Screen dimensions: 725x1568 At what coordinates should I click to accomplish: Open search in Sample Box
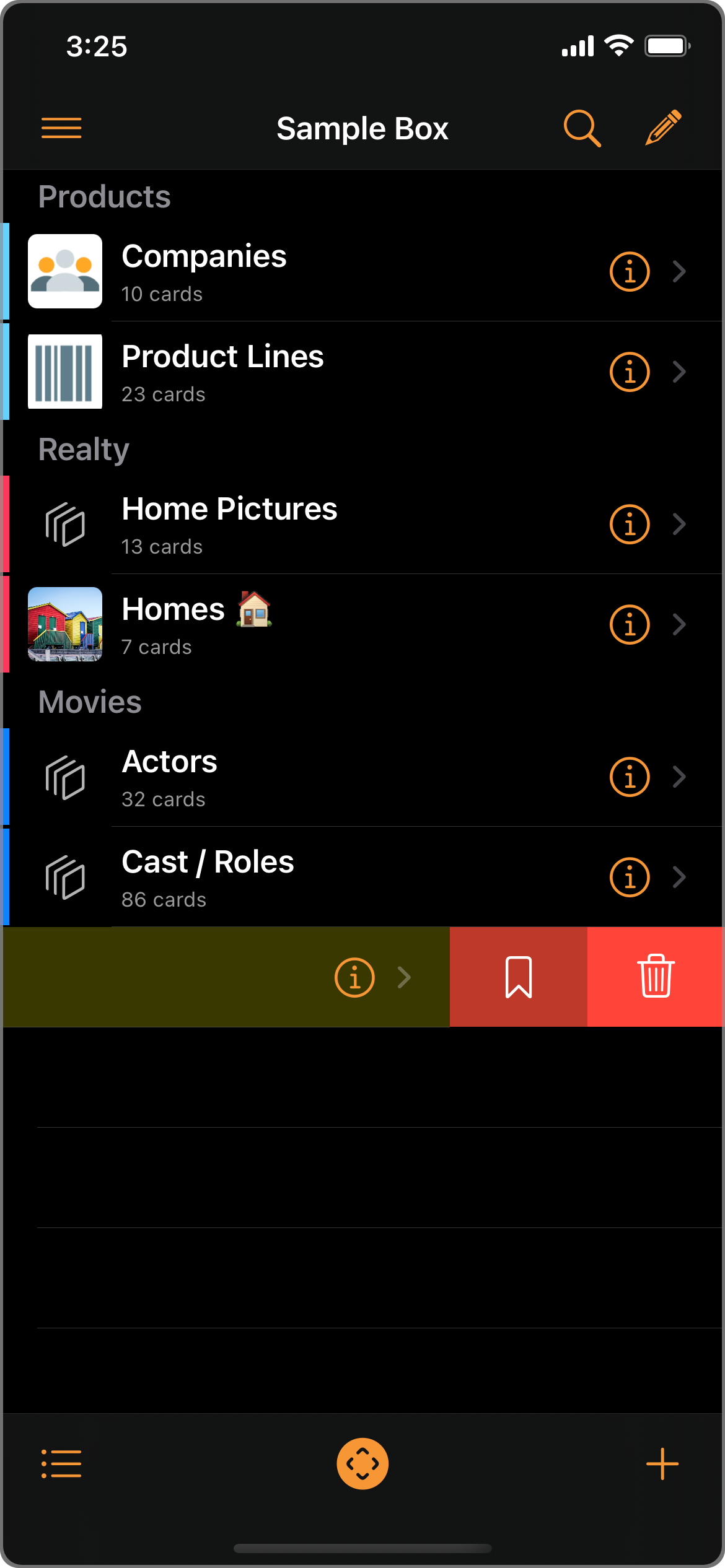582,128
